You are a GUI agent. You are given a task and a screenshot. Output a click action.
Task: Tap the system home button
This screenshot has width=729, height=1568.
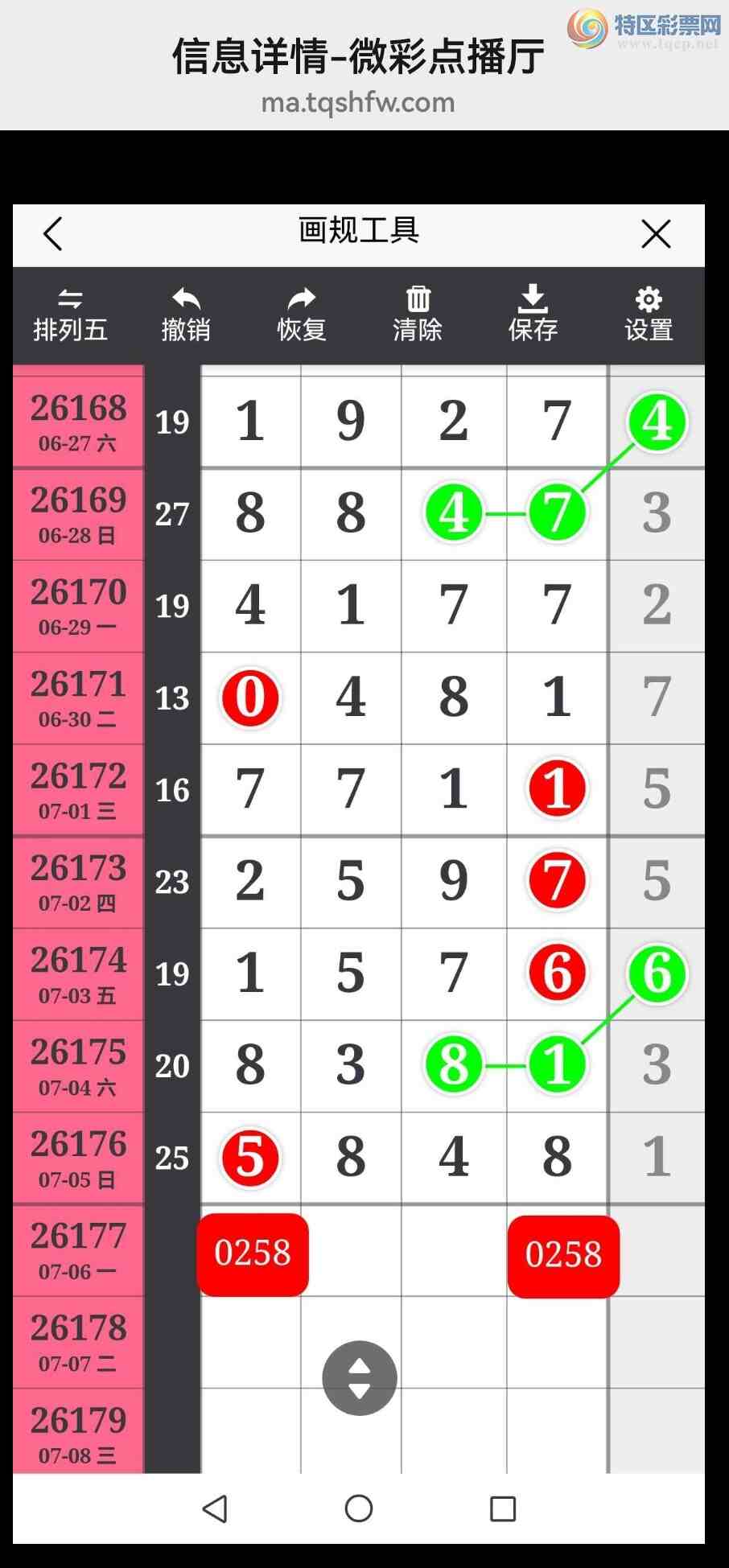click(x=359, y=1508)
